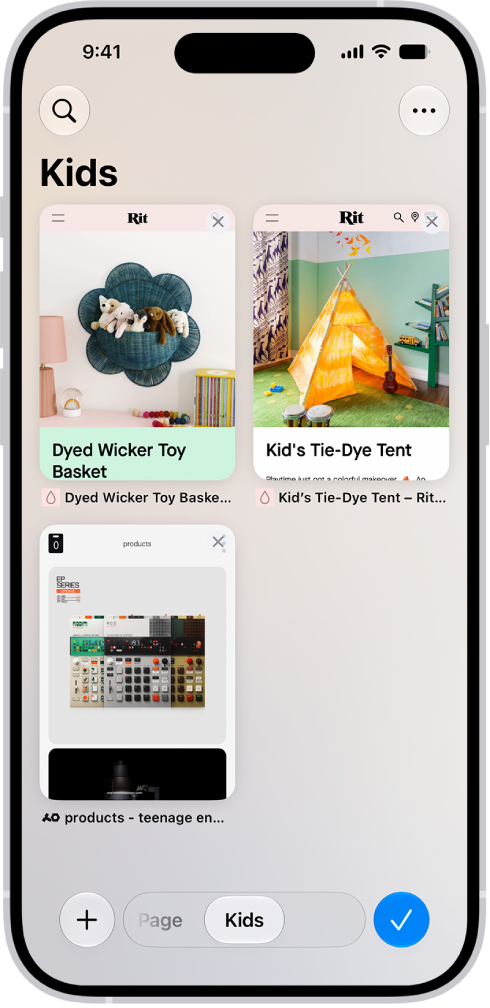Close the products teenage engineering tab
This screenshot has height=1008, width=490.
click(x=218, y=542)
